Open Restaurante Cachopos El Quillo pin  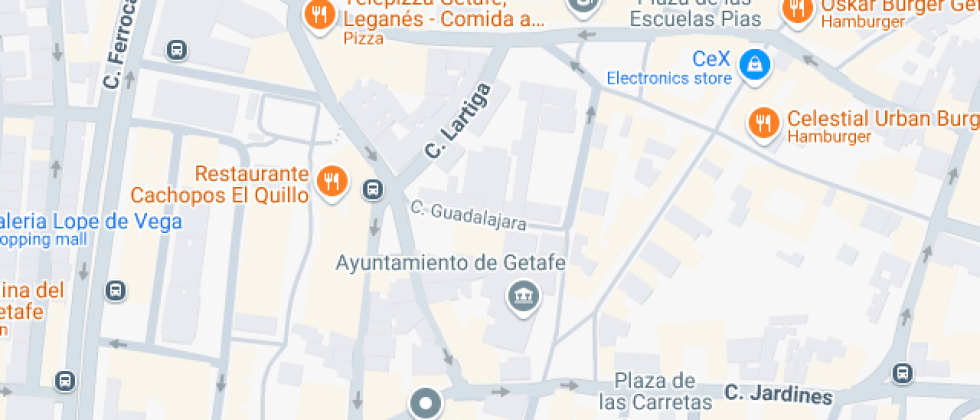coord(331,182)
